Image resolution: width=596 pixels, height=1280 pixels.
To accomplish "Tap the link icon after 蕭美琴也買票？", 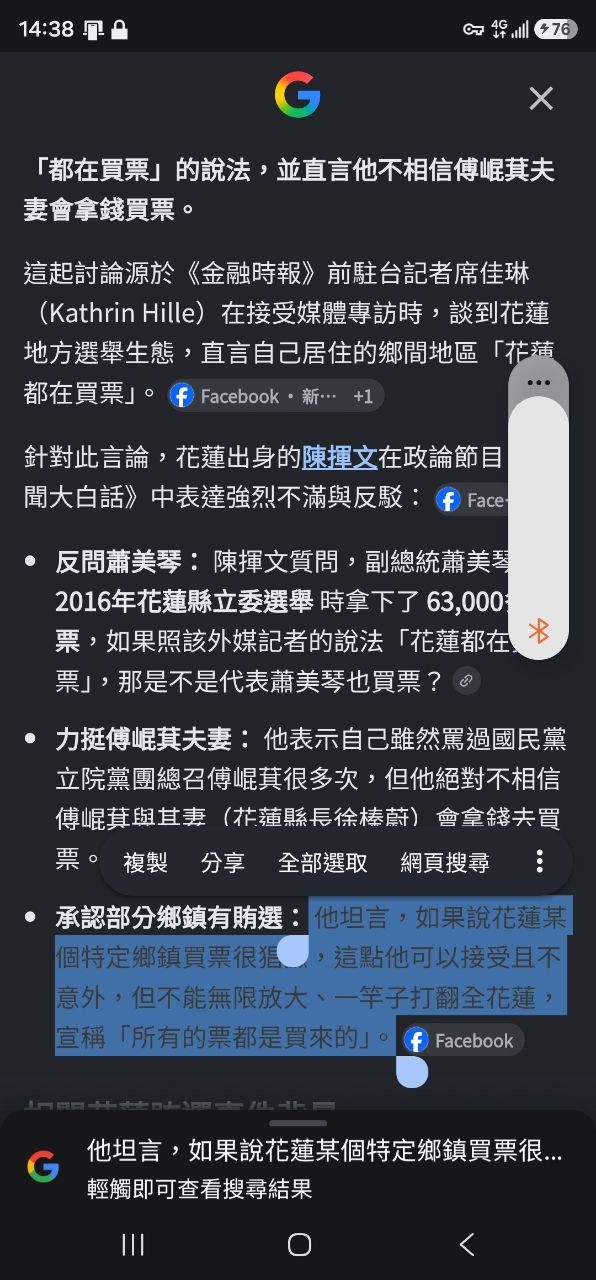I will coord(466,681).
